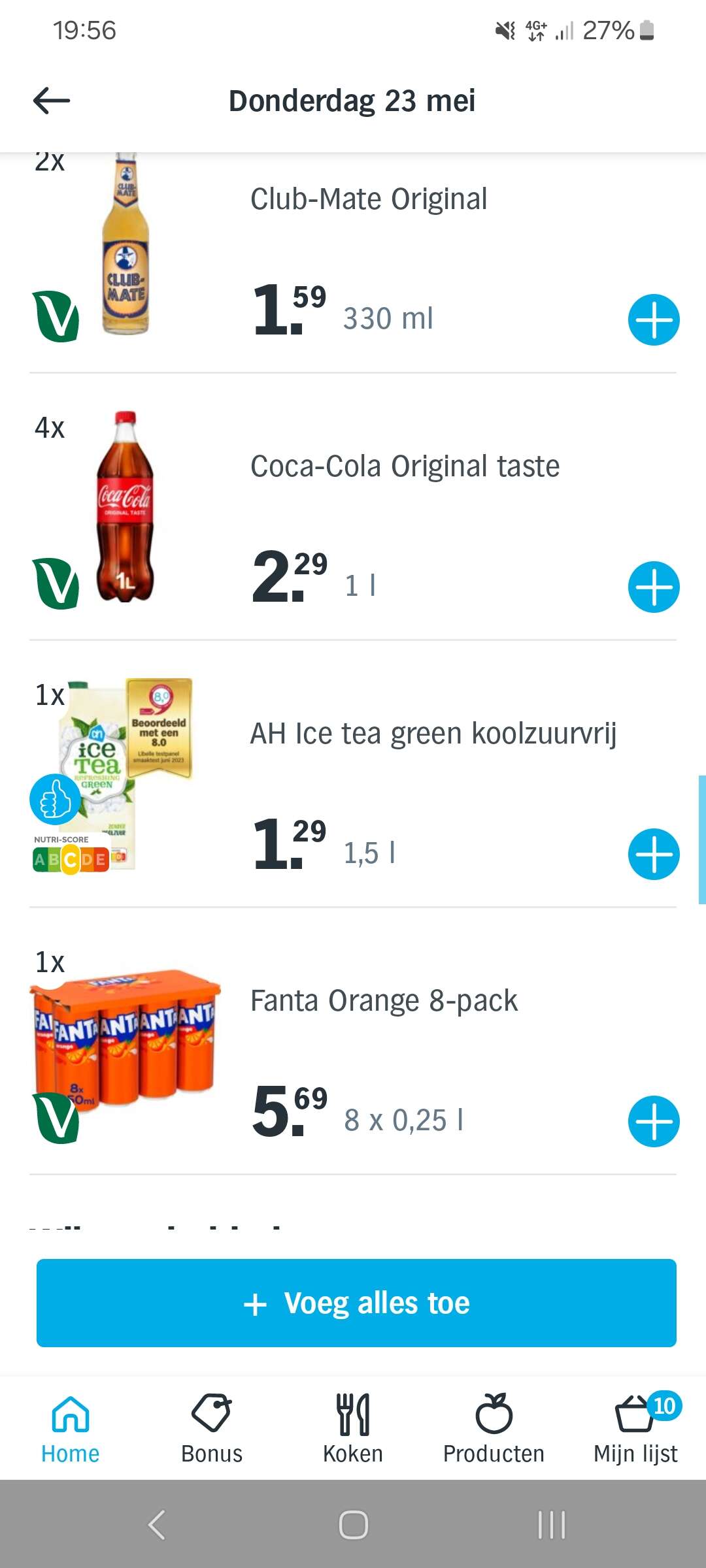Add Fanta Orange 8-pack with plus button
Image resolution: width=706 pixels, height=1568 pixels.
coord(654,1121)
